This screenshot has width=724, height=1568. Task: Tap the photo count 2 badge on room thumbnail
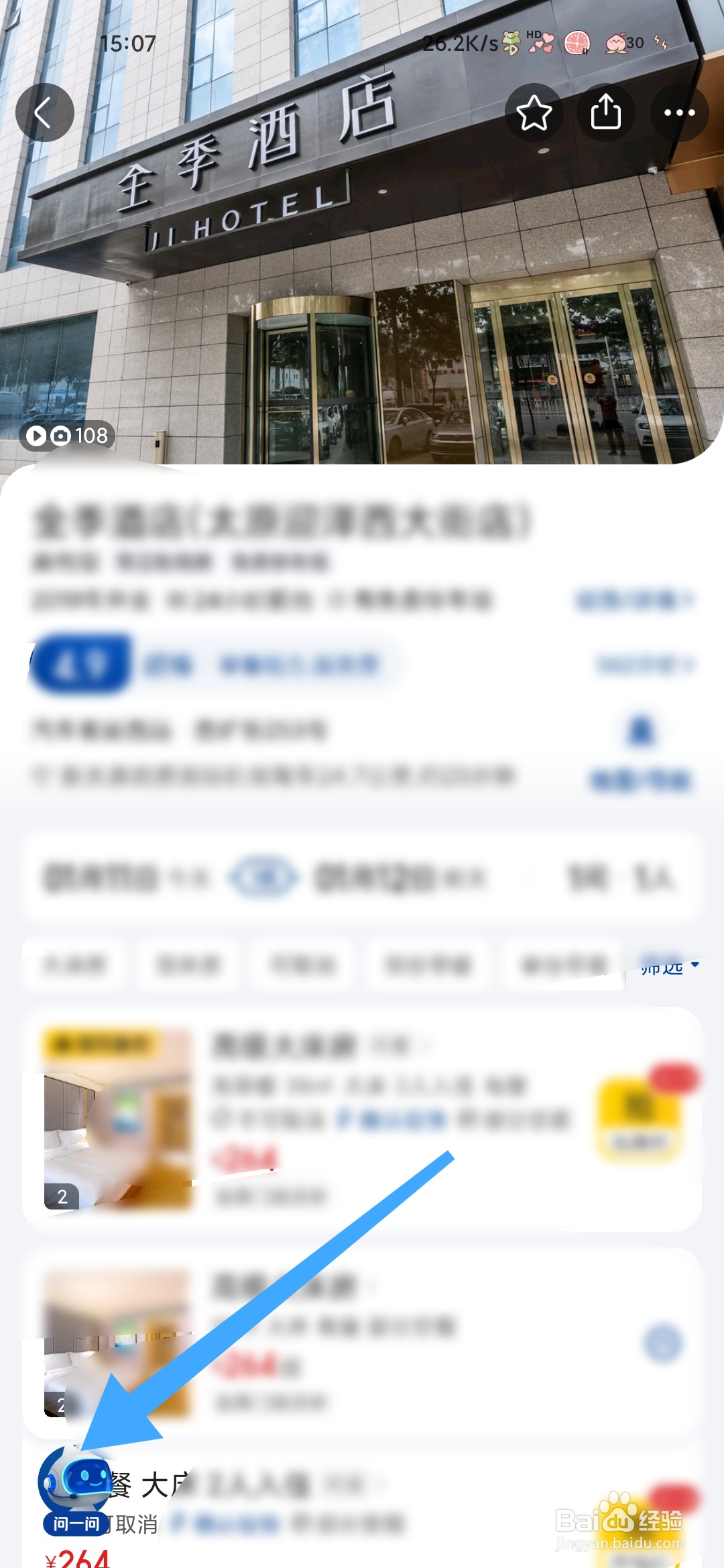[64, 1197]
